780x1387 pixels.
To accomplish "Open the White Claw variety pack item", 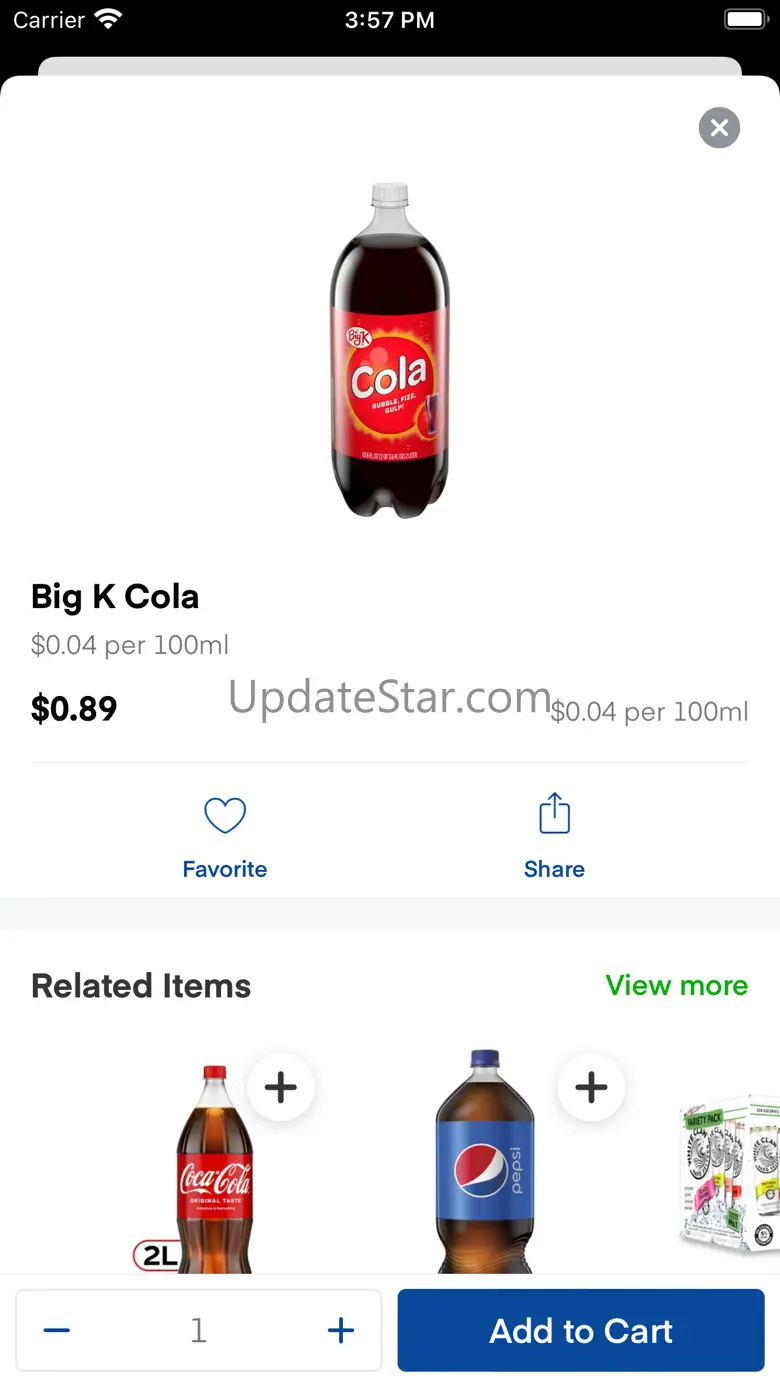I will (732, 1175).
